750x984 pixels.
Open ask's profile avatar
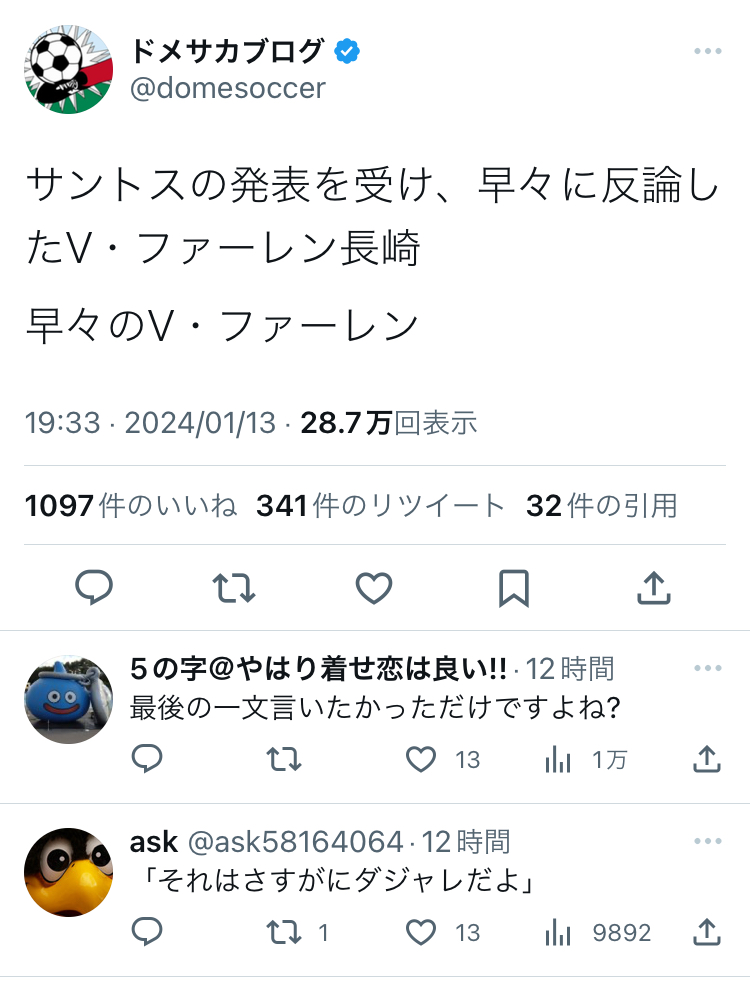click(x=68, y=872)
